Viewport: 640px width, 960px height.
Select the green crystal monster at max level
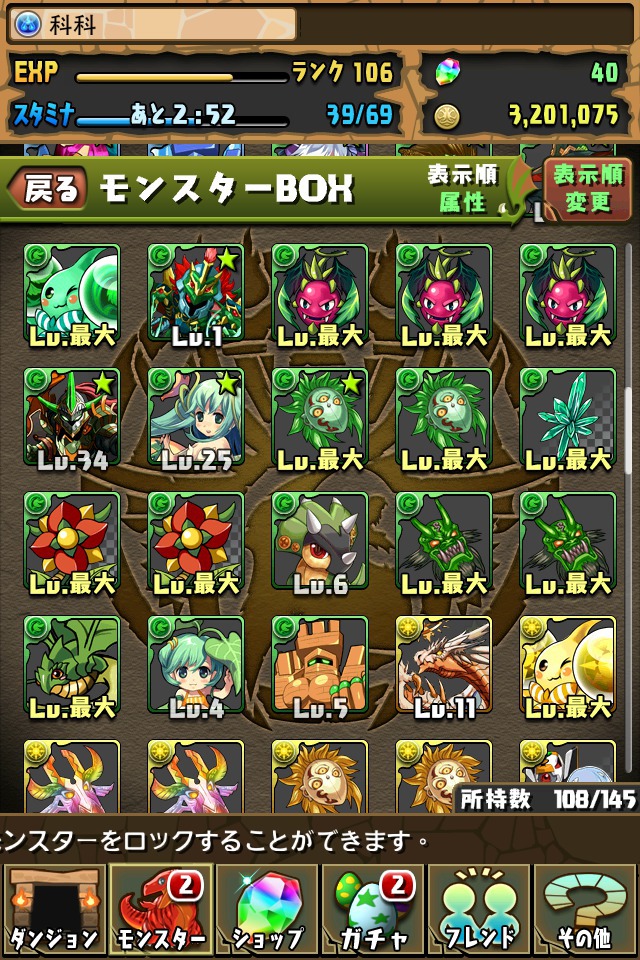(567, 417)
